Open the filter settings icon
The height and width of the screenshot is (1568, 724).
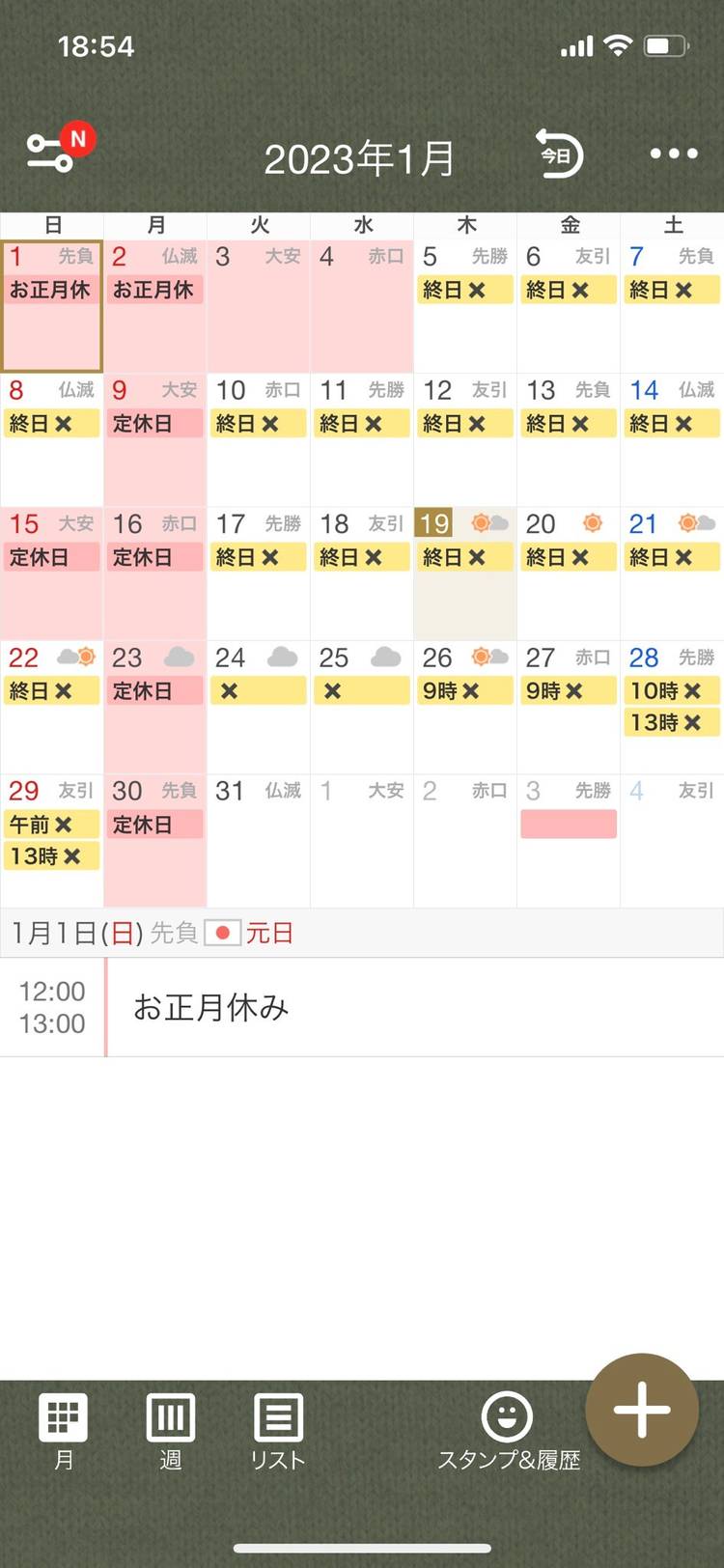[x=51, y=154]
